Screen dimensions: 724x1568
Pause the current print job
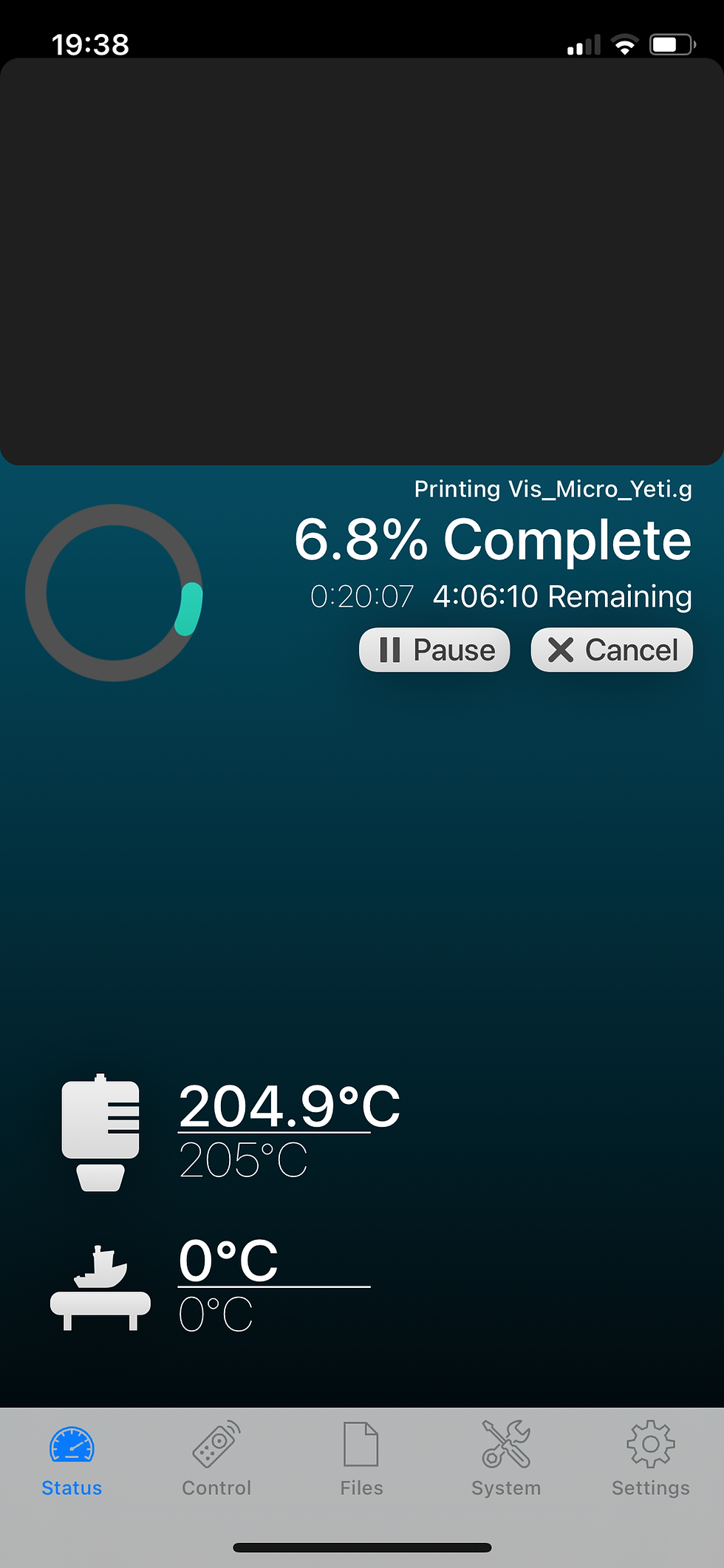point(434,650)
